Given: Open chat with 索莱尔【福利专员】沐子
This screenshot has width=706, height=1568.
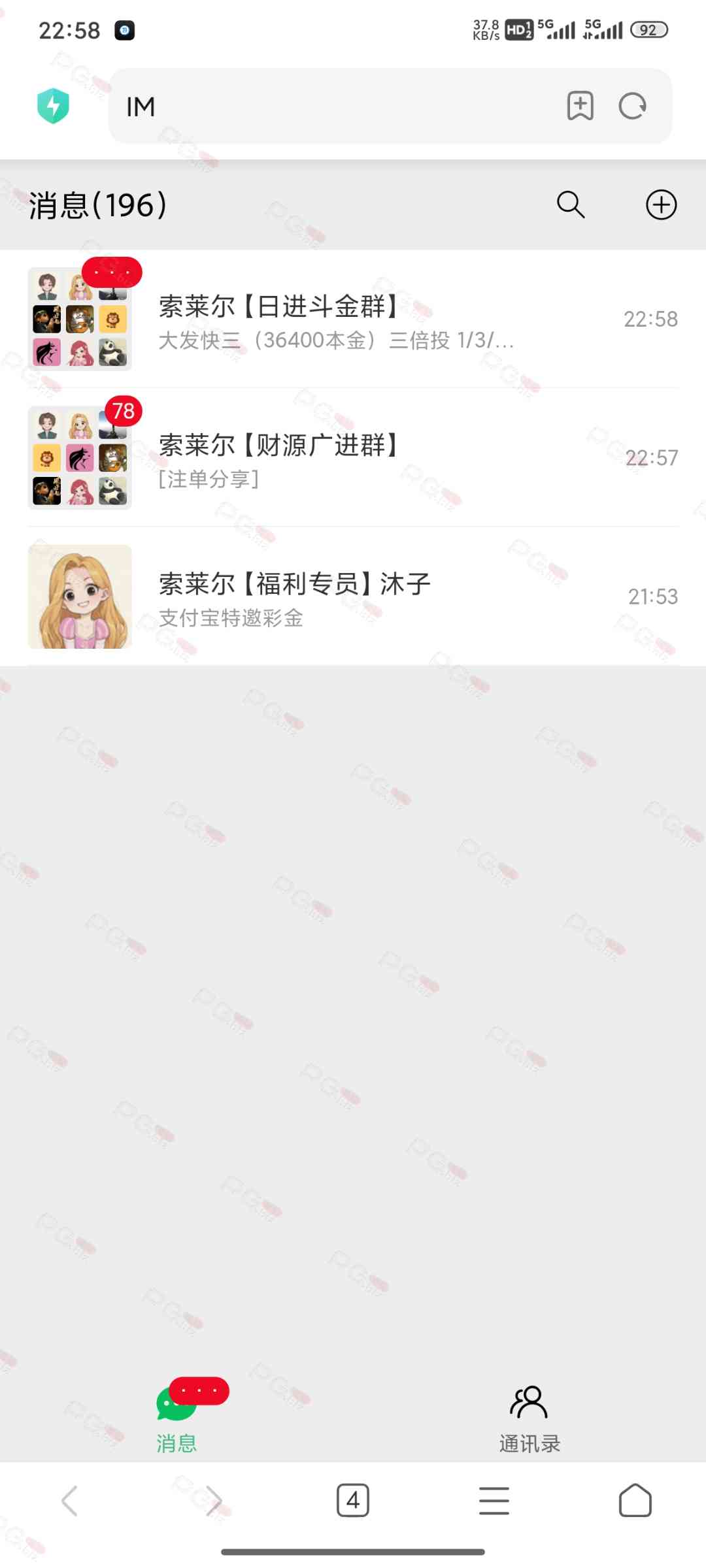Looking at the screenshot, I should click(353, 597).
